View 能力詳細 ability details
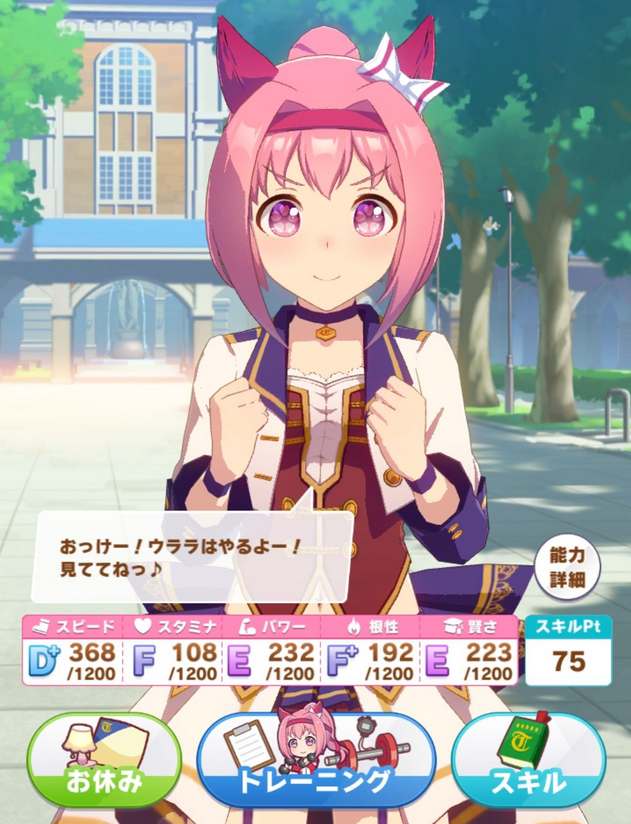The image size is (631, 824). [x=567, y=567]
